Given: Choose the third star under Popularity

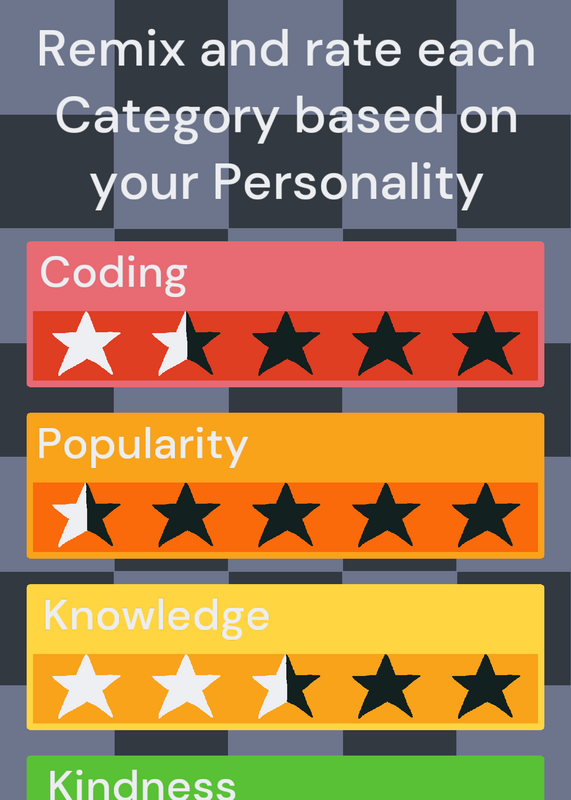Looking at the screenshot, I should [286, 516].
